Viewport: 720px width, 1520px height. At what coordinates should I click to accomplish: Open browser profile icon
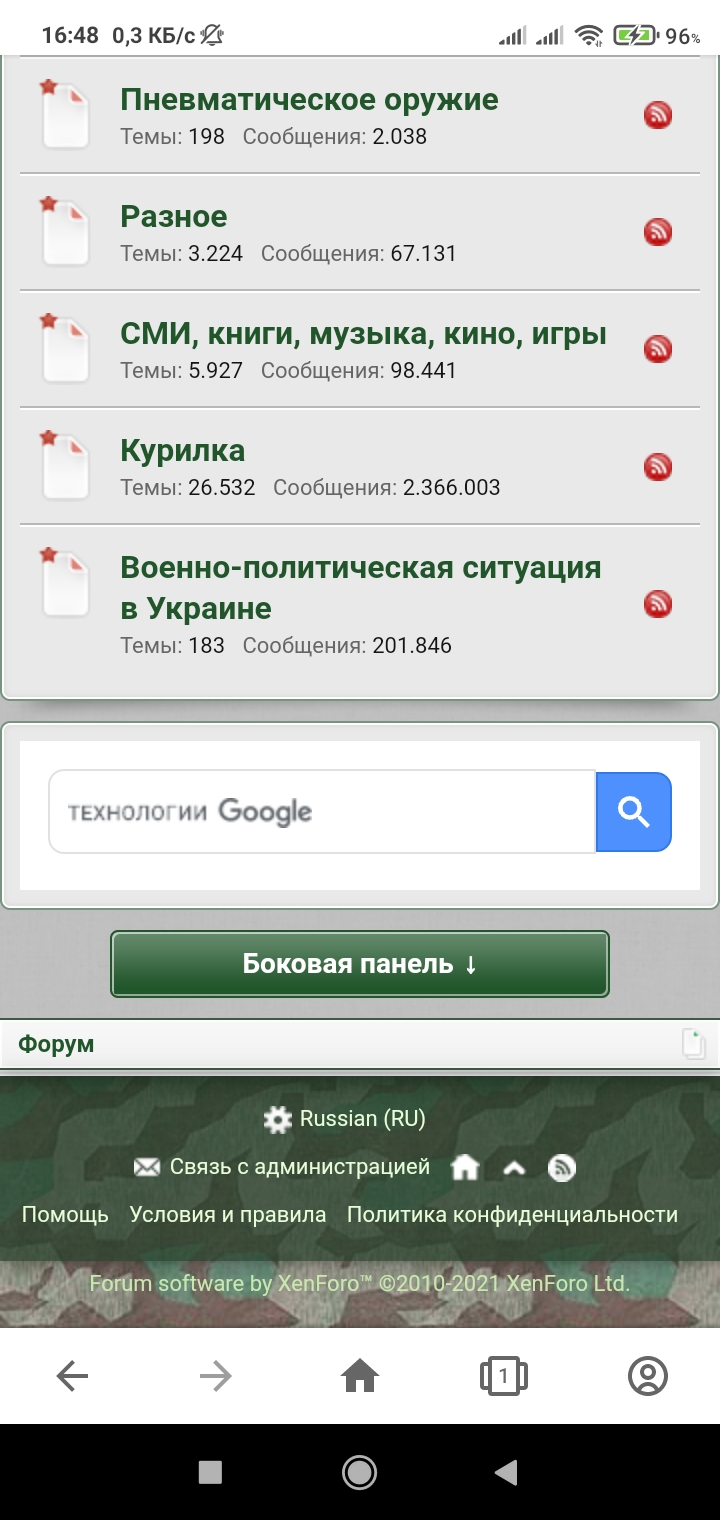[x=648, y=1377]
